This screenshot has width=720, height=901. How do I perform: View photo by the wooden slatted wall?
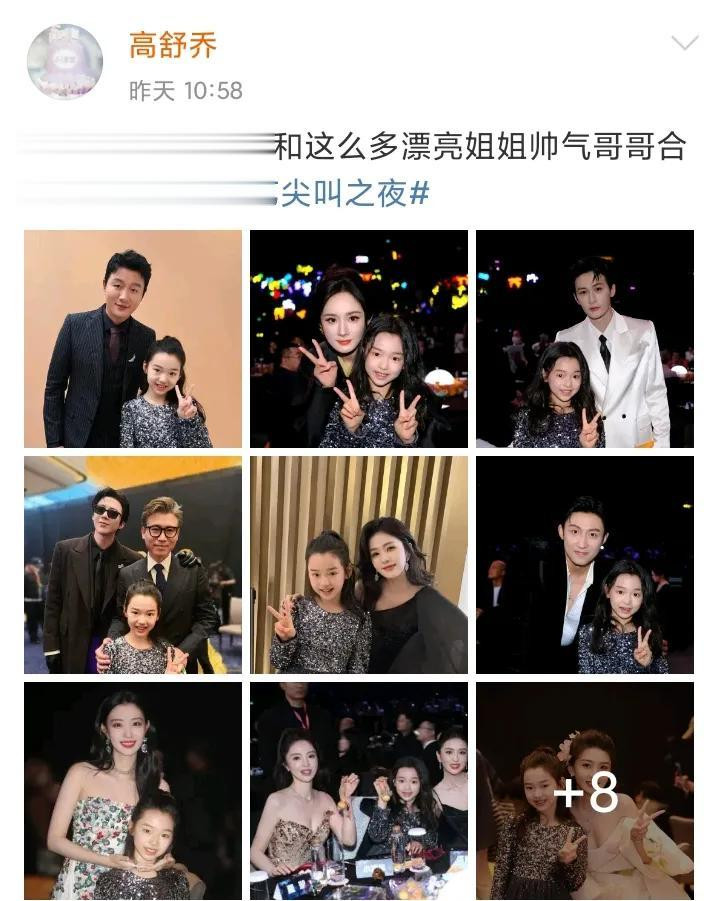tap(359, 565)
